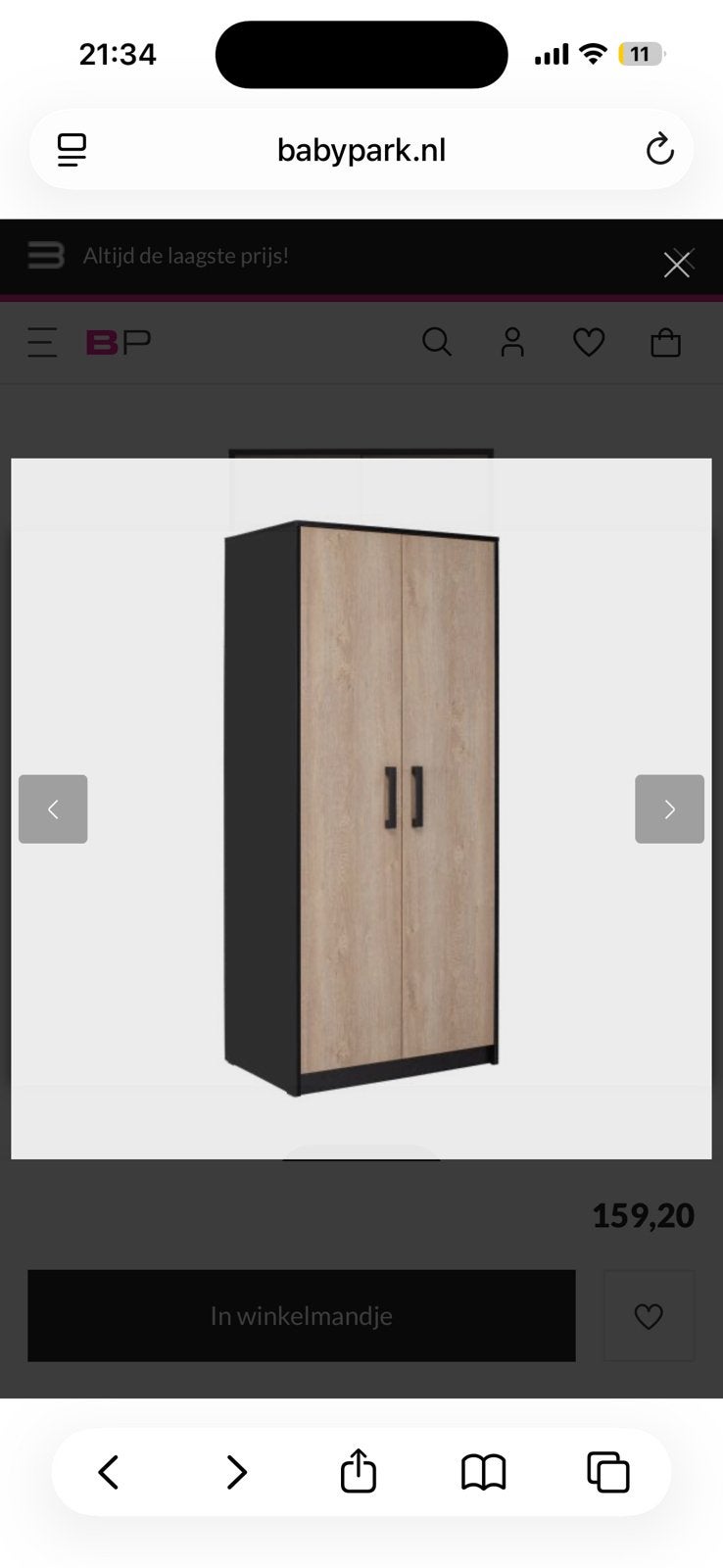Go forward in Safari history
The height and width of the screenshot is (1568, 723).
point(236,1472)
